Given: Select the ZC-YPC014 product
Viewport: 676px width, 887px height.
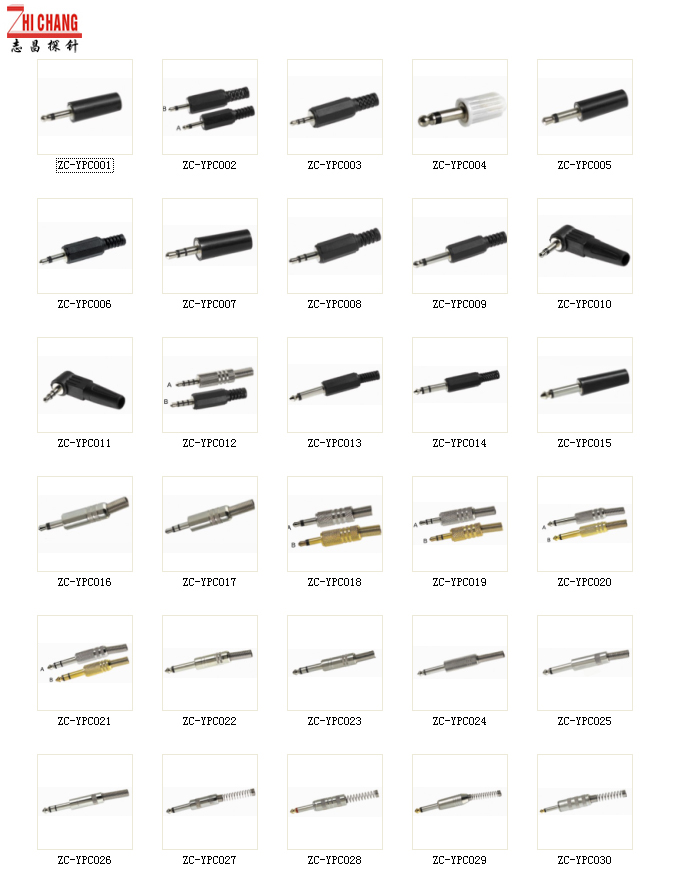Looking at the screenshot, I should click(x=460, y=385).
